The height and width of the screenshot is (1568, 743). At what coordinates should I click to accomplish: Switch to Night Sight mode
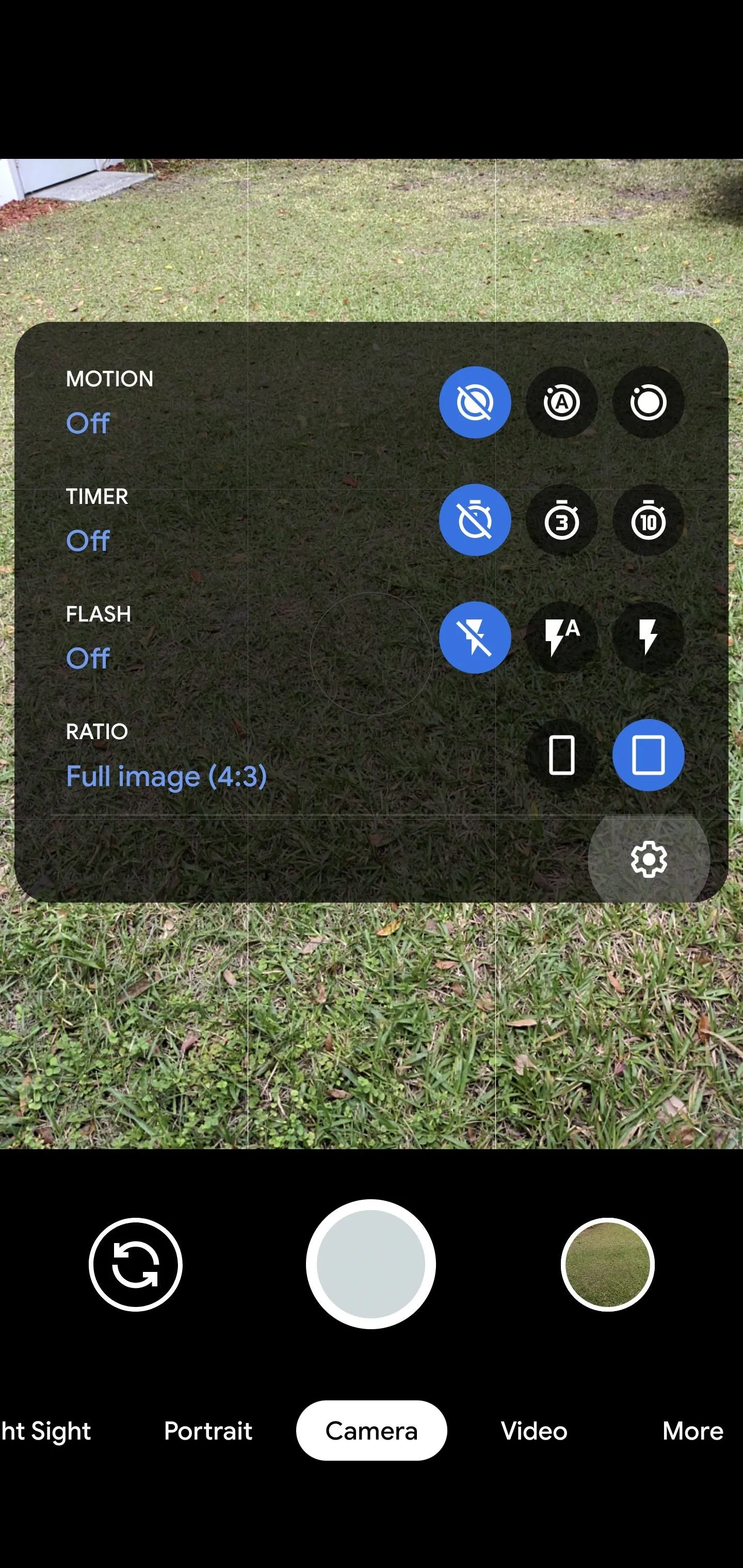coord(46,1430)
